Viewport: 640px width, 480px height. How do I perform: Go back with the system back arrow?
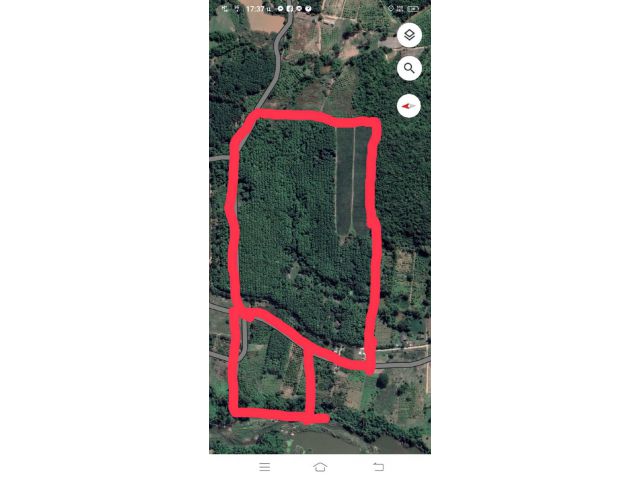coord(378,467)
